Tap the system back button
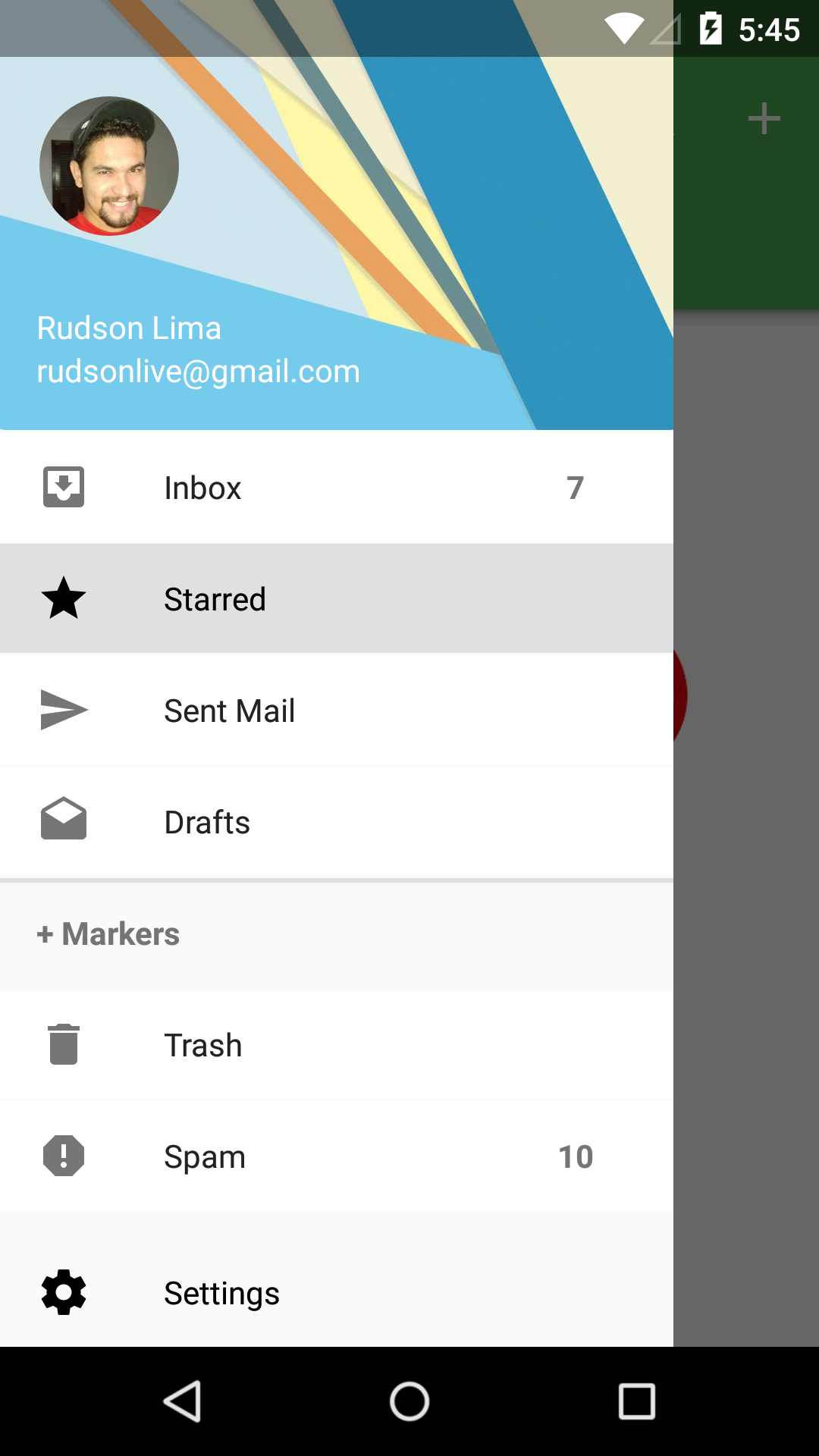 point(182,1401)
